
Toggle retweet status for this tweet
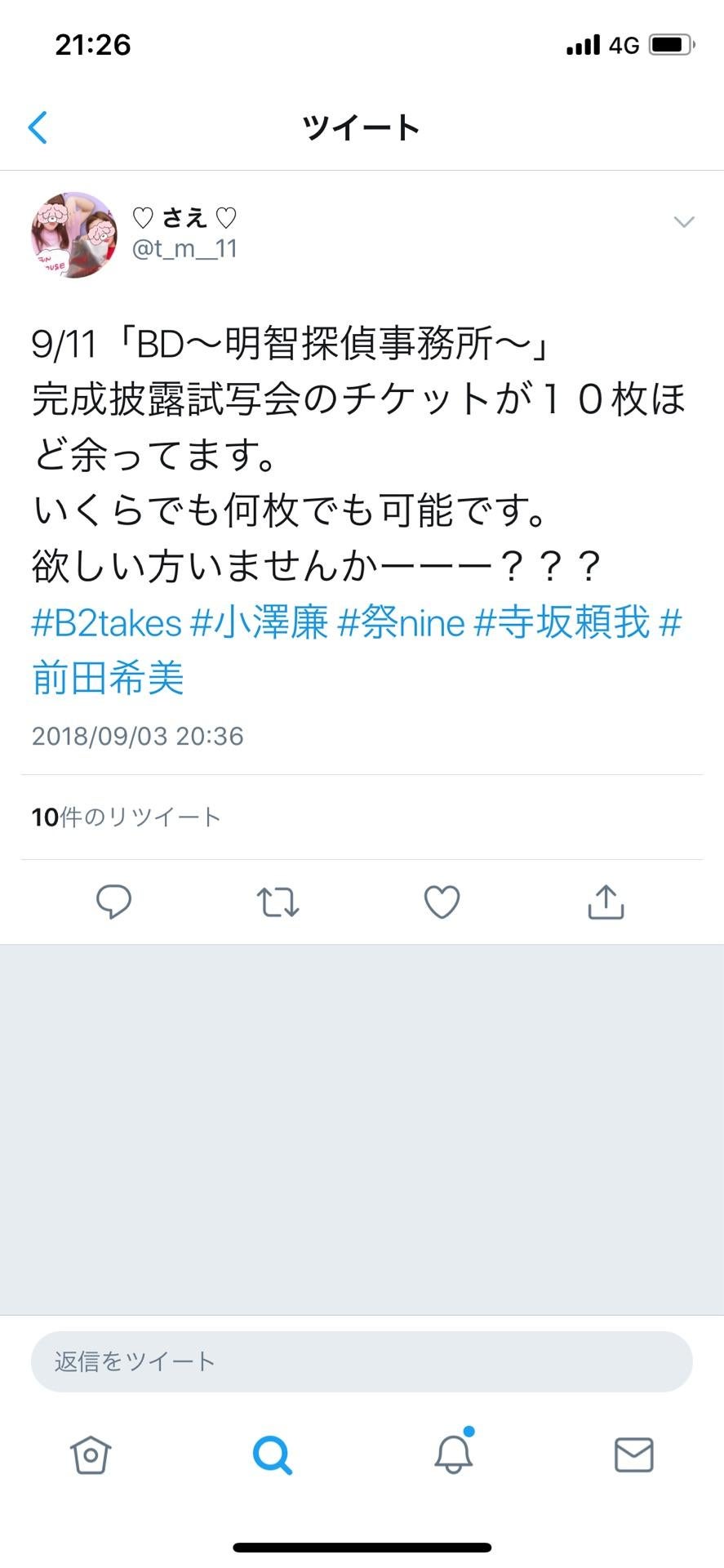click(278, 902)
